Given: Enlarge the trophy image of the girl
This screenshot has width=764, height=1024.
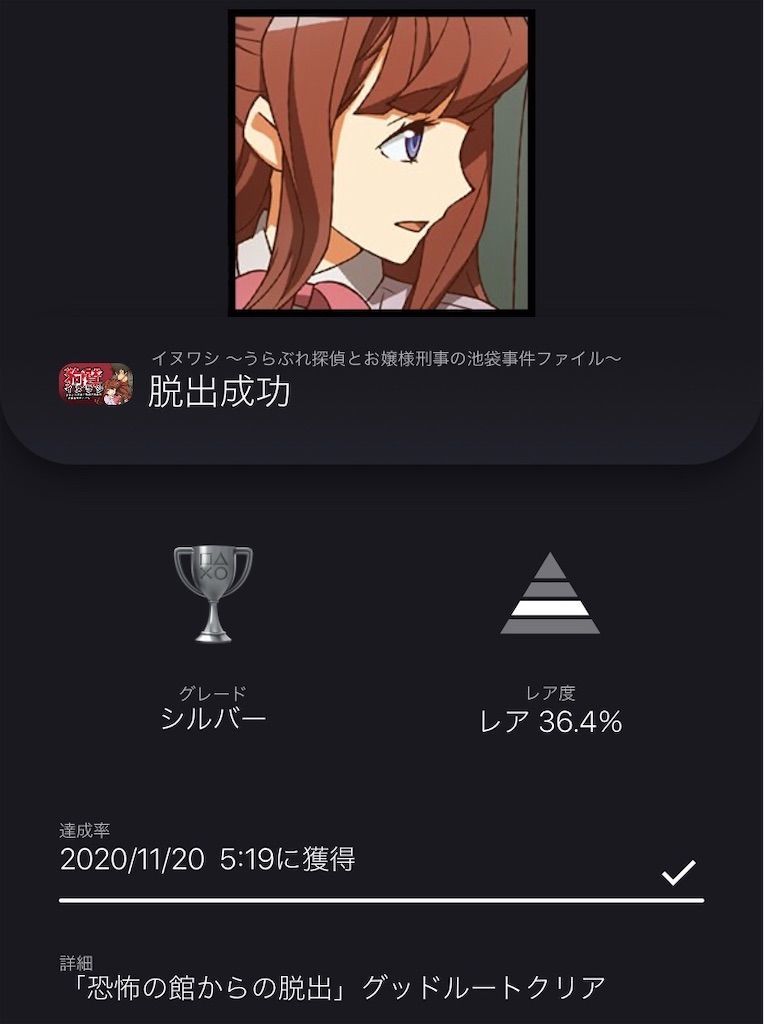Looking at the screenshot, I should (381, 162).
